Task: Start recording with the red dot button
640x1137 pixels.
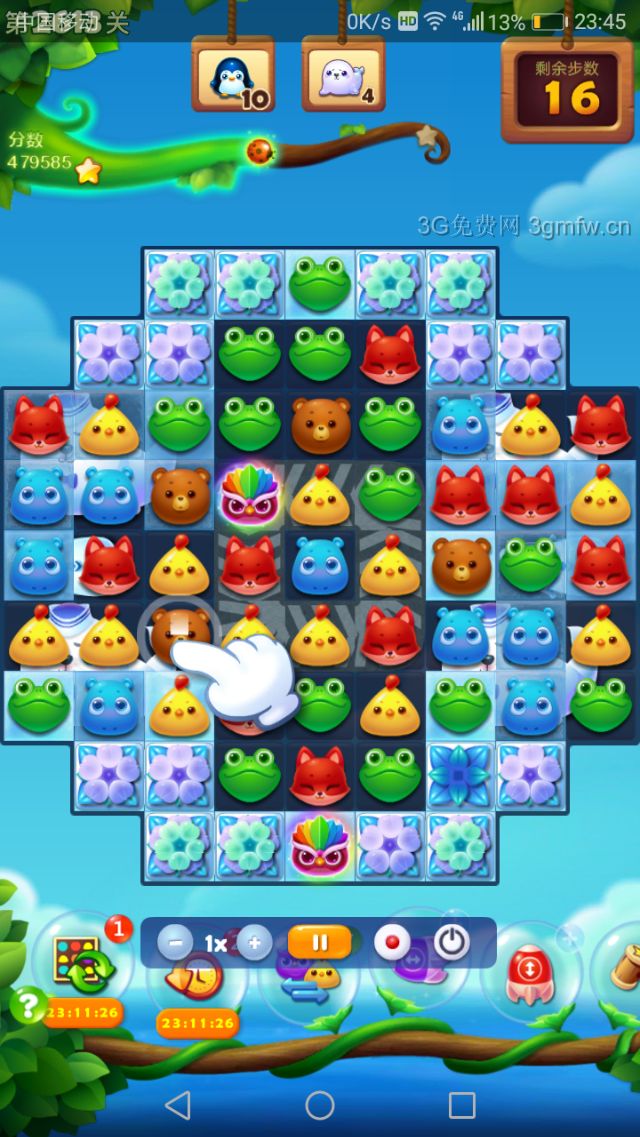Action: click(x=393, y=942)
